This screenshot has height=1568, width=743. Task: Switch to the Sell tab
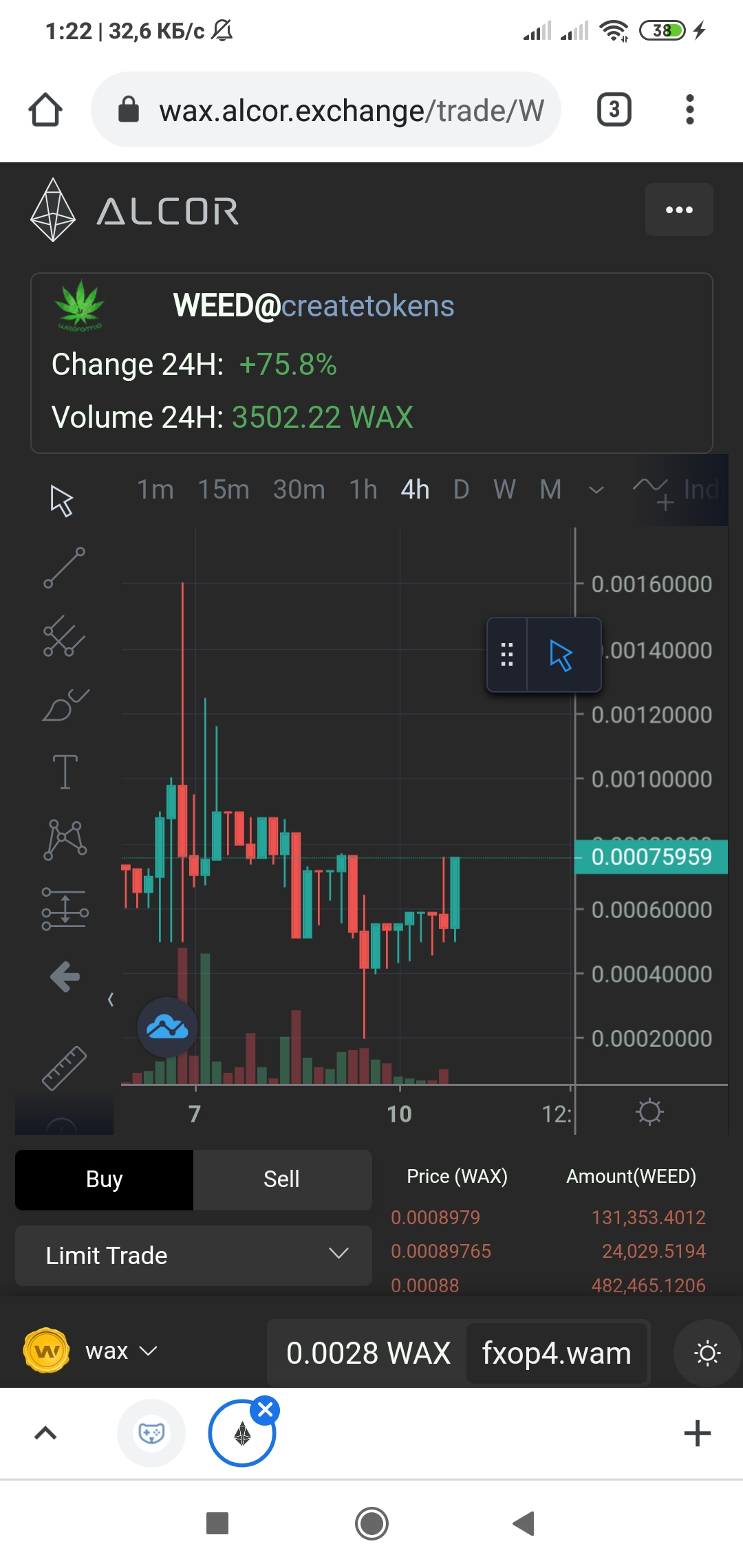tap(282, 1179)
